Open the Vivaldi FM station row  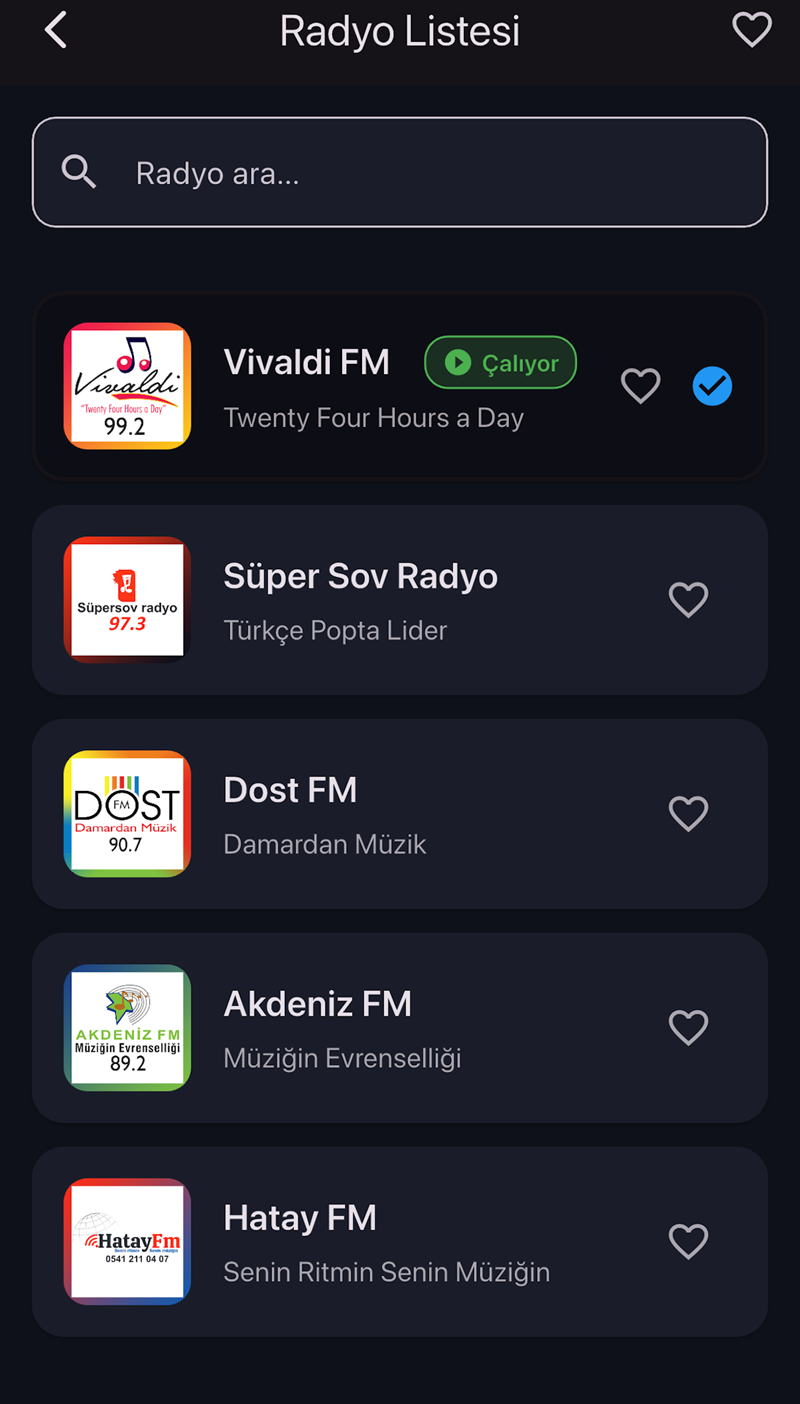[320, 388]
